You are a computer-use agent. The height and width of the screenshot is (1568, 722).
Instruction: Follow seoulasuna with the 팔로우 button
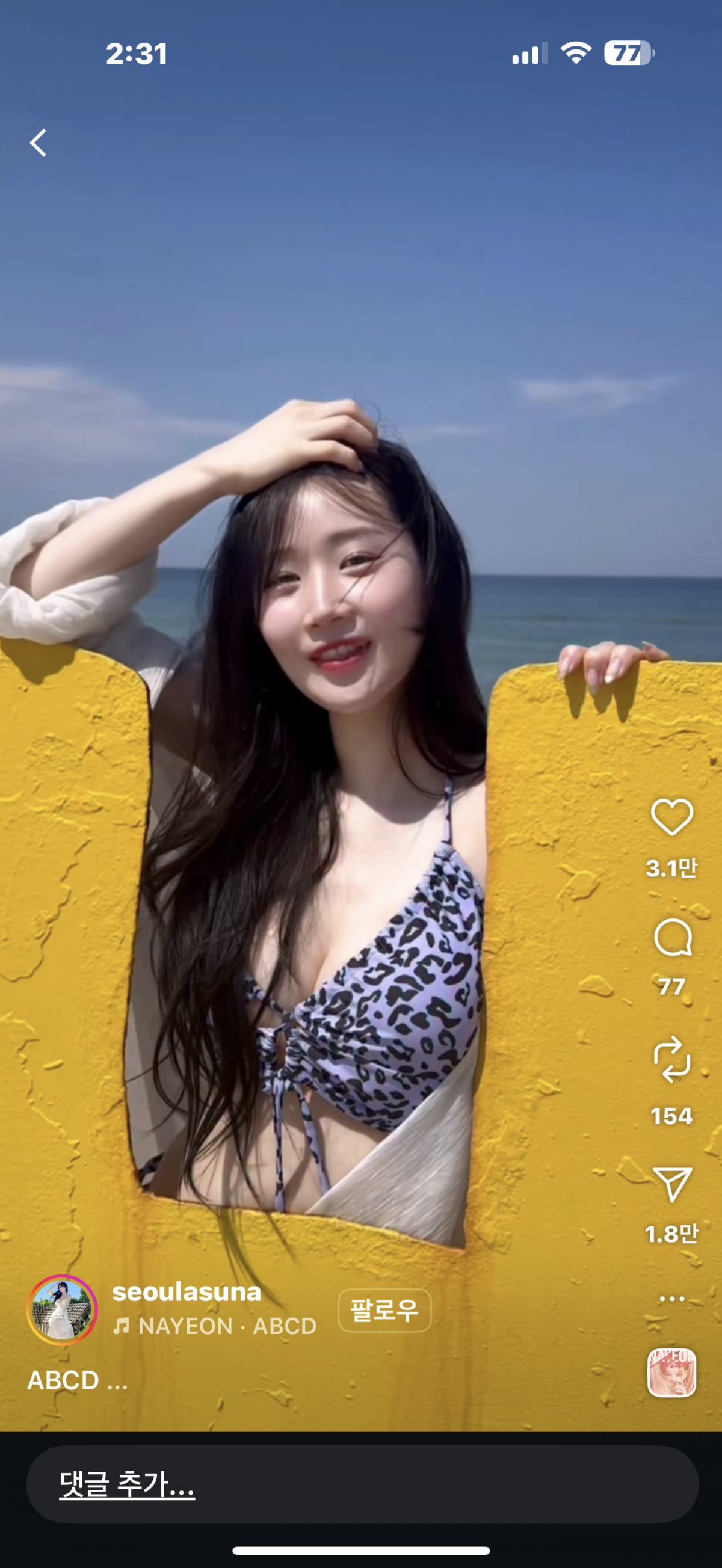(384, 1310)
